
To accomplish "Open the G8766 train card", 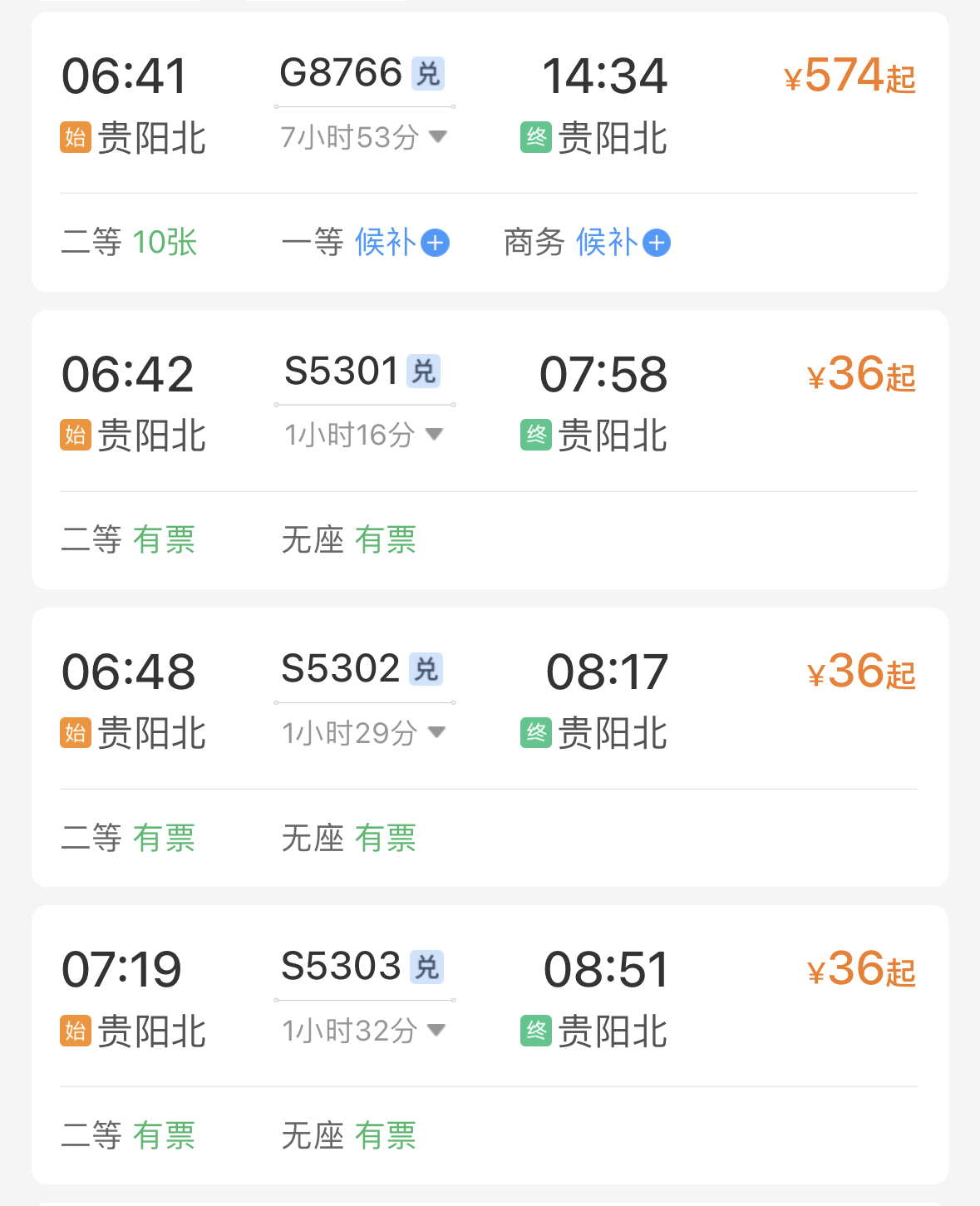I will coord(341,73).
